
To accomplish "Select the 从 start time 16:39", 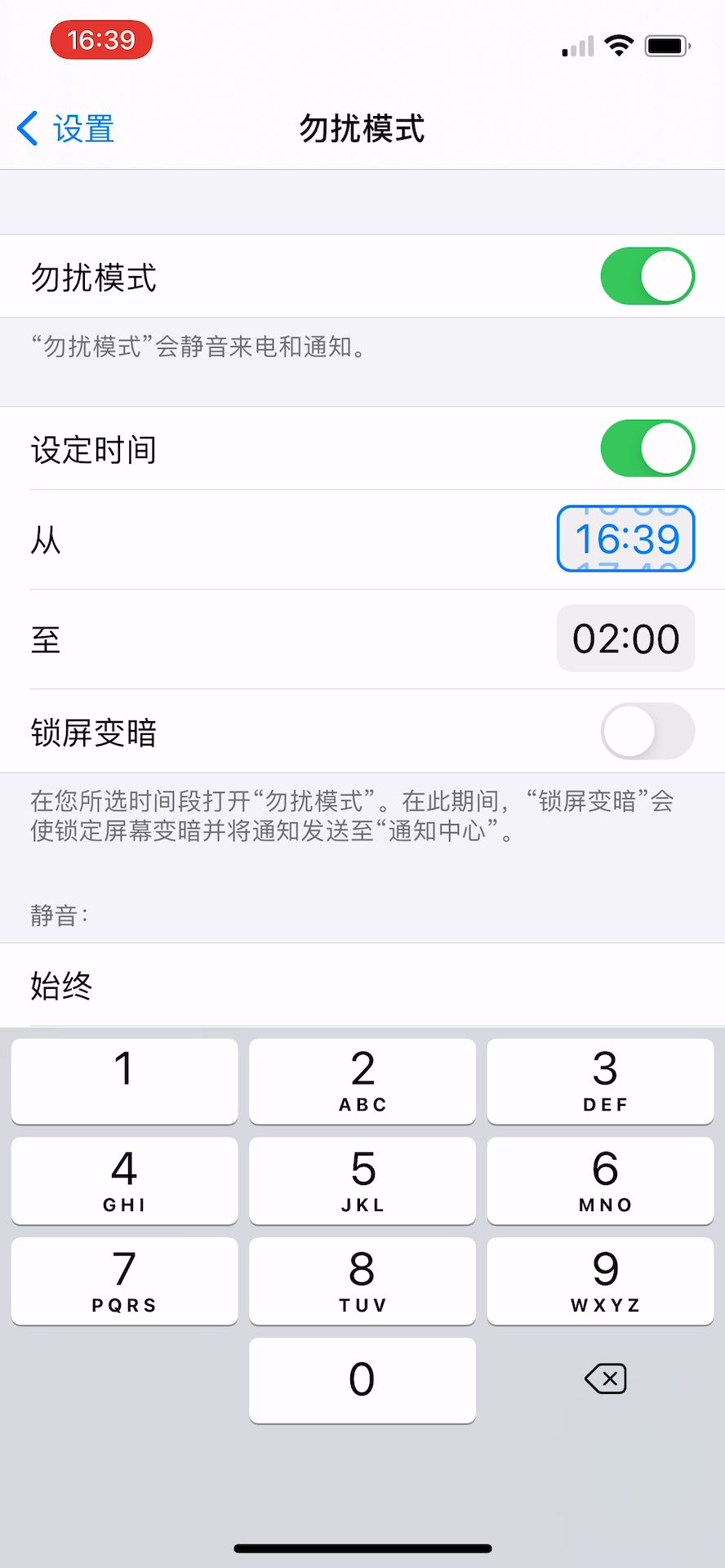I will coord(625,539).
